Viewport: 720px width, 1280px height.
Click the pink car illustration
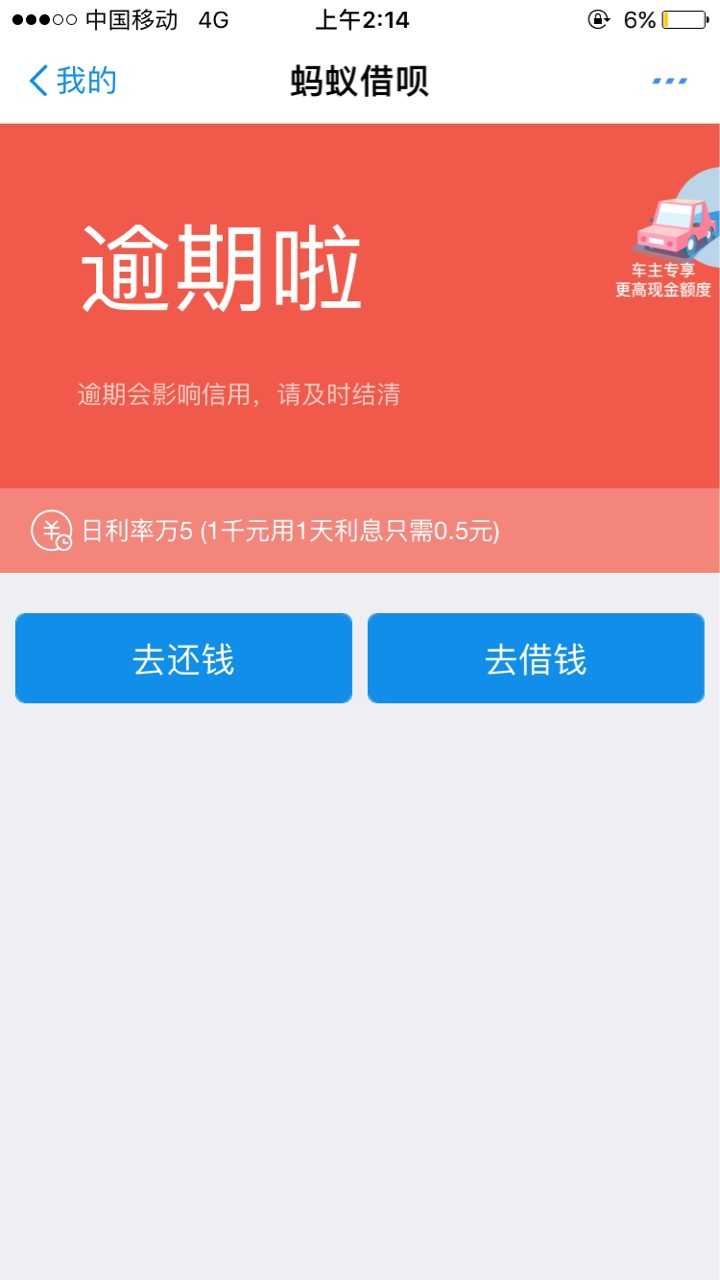click(x=675, y=225)
